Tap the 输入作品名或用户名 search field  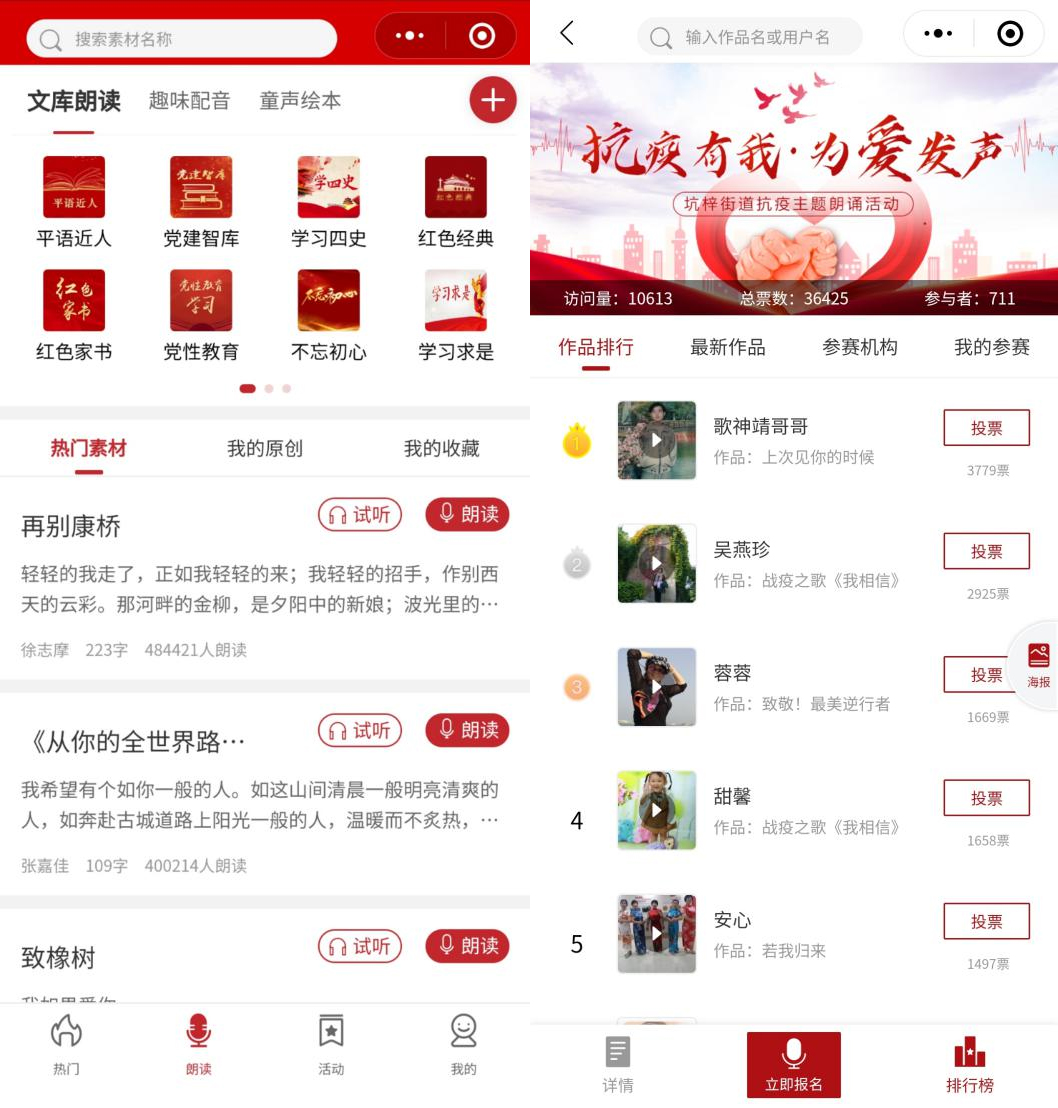tap(749, 37)
